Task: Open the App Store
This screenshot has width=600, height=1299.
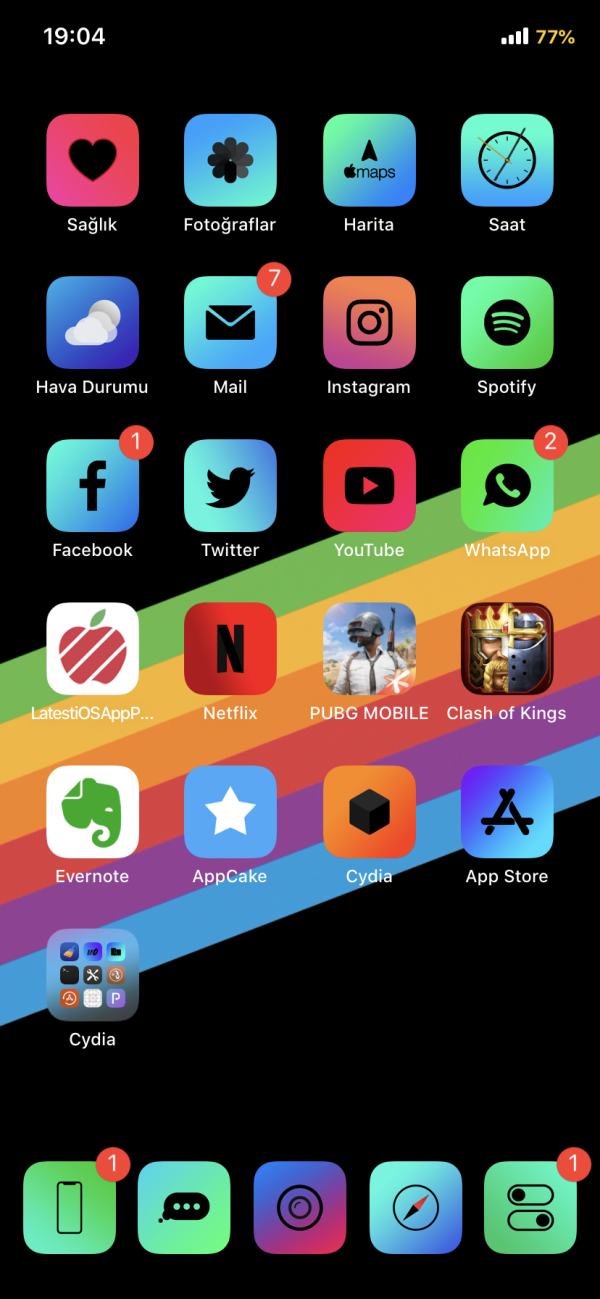Action: click(x=507, y=812)
